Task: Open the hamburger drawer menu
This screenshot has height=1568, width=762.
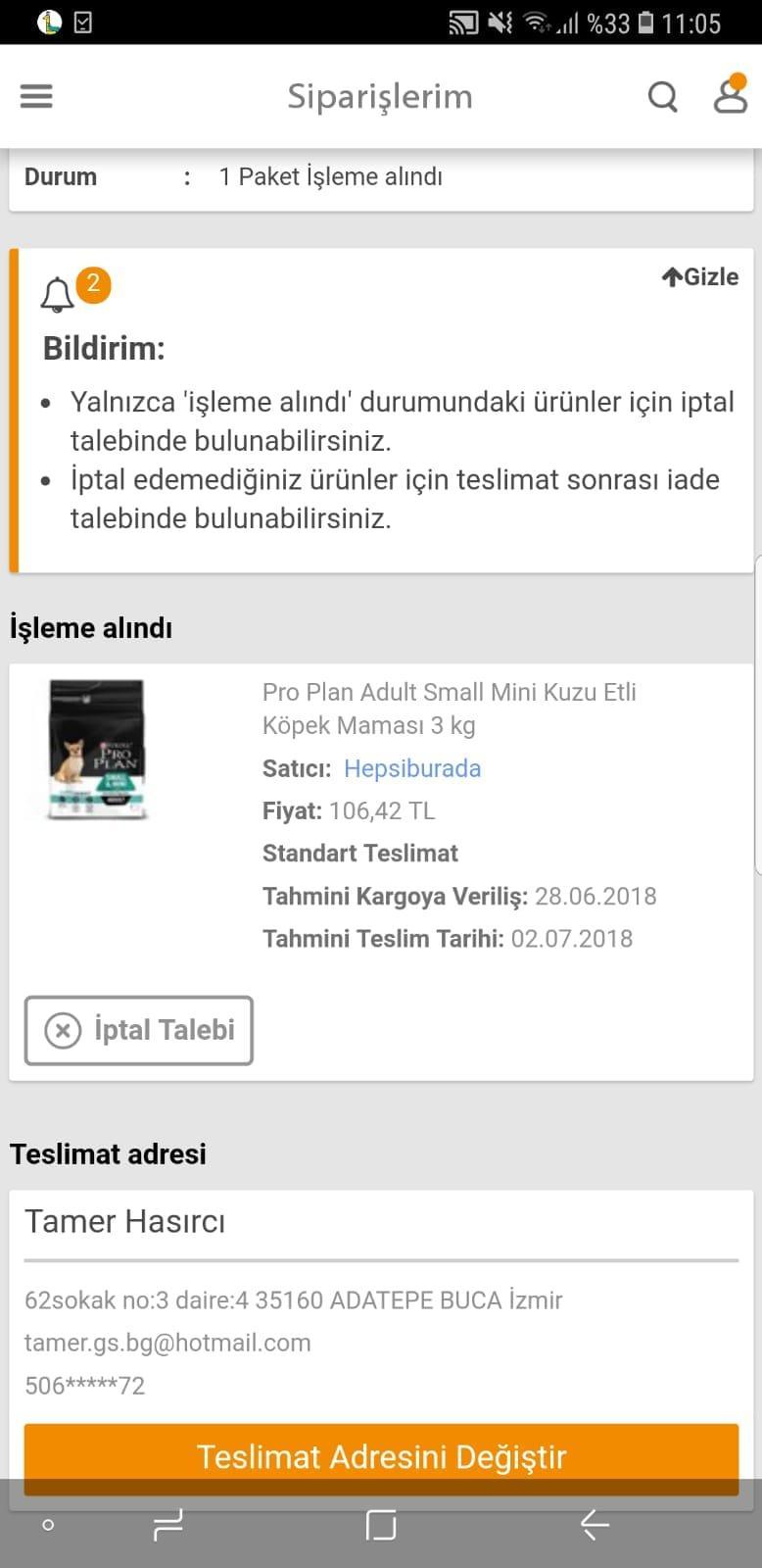Action: coord(36,96)
